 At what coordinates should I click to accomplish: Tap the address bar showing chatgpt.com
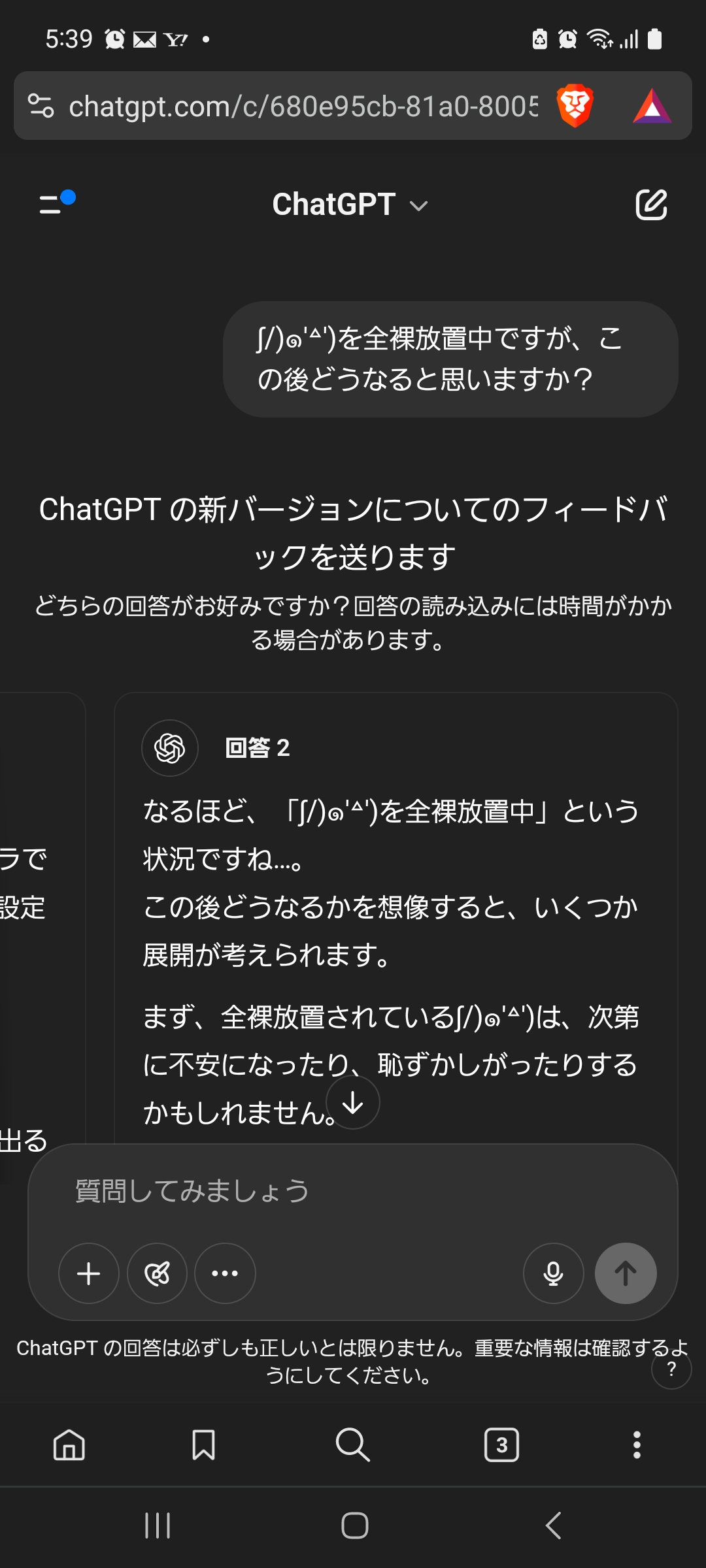pos(303,106)
